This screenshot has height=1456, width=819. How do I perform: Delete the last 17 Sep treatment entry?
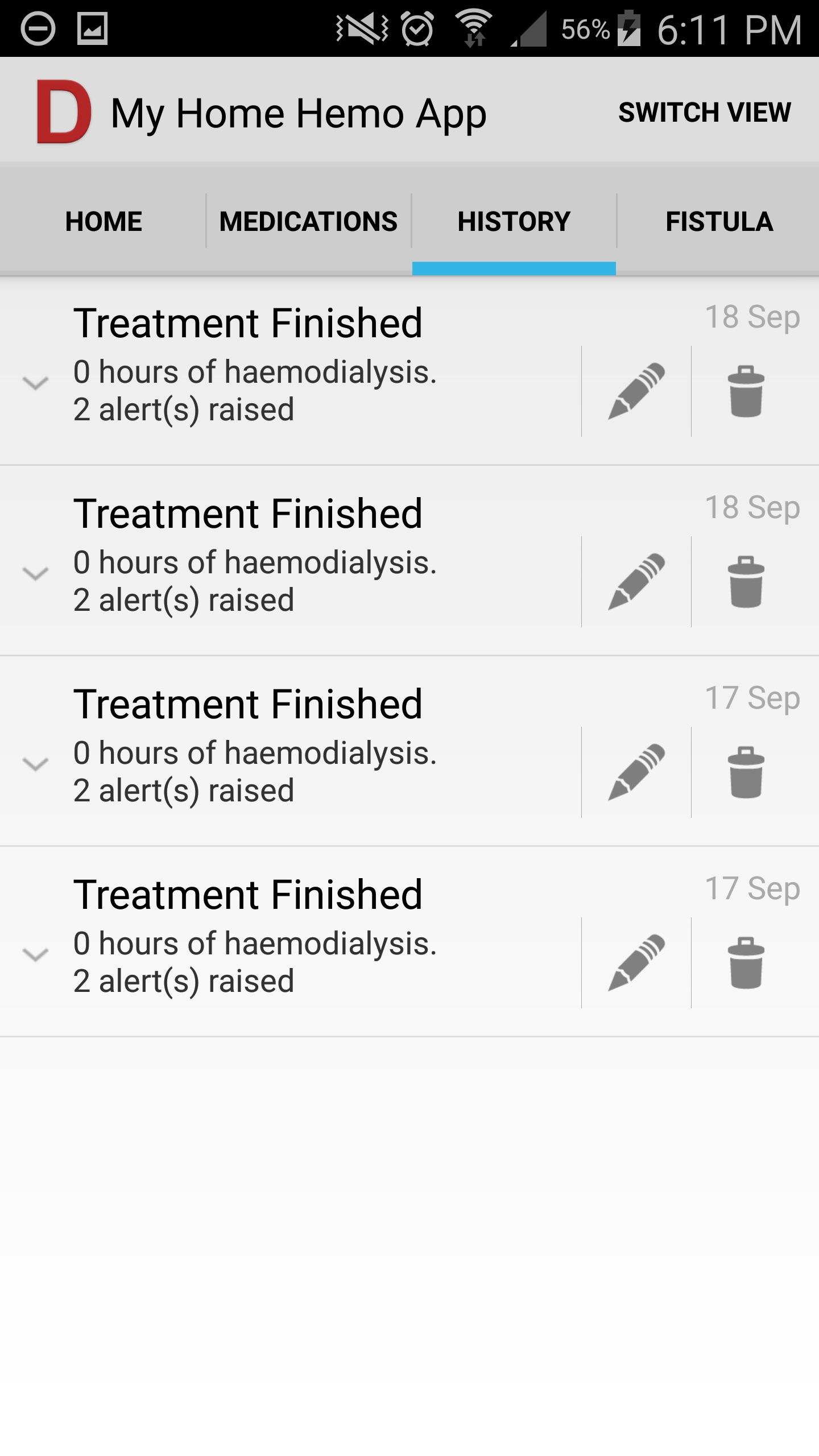coord(746,962)
